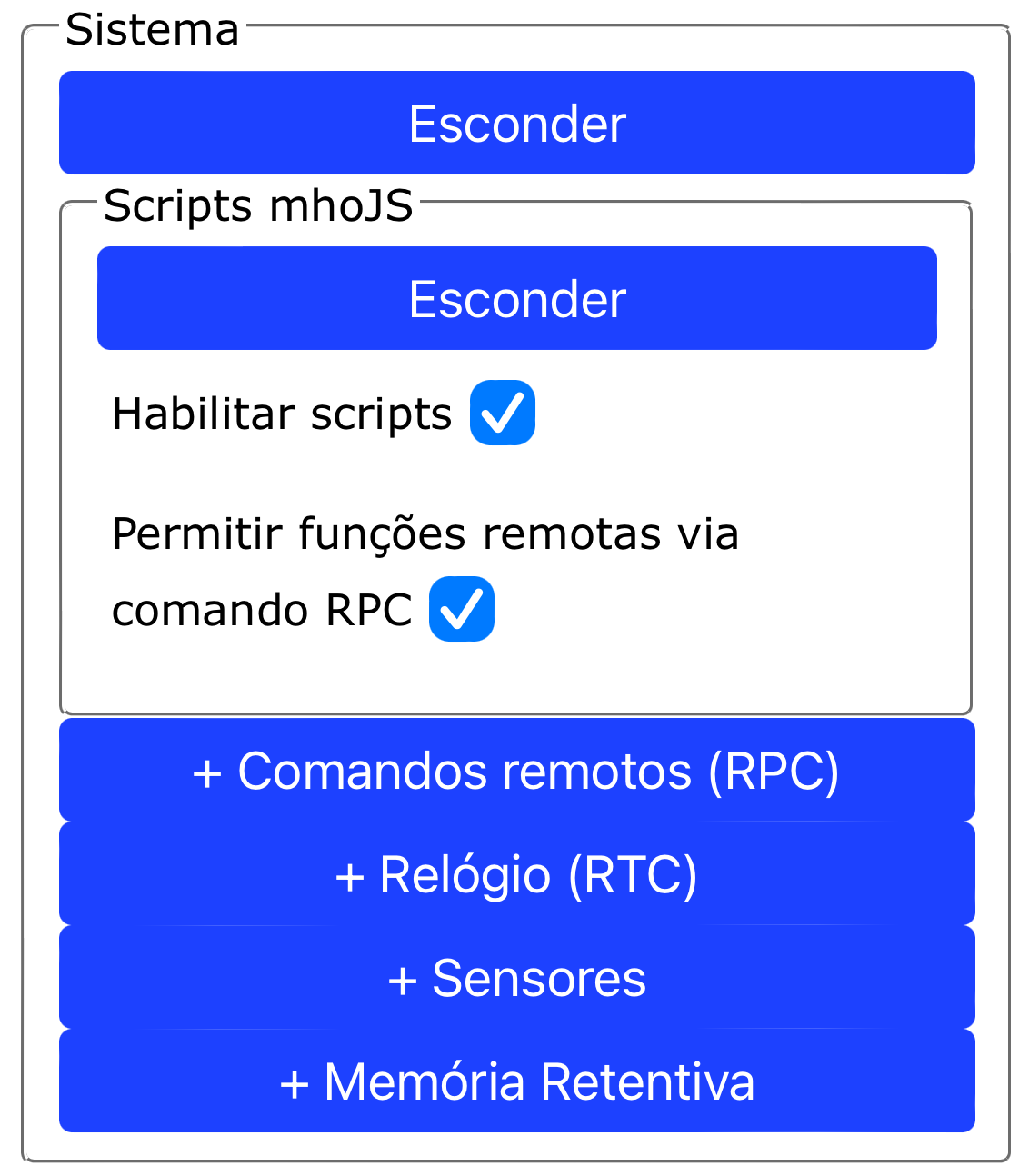Uncheck the Habilitar scripts checkbox
Screen dimensions: 1019x1176
pos(502,413)
